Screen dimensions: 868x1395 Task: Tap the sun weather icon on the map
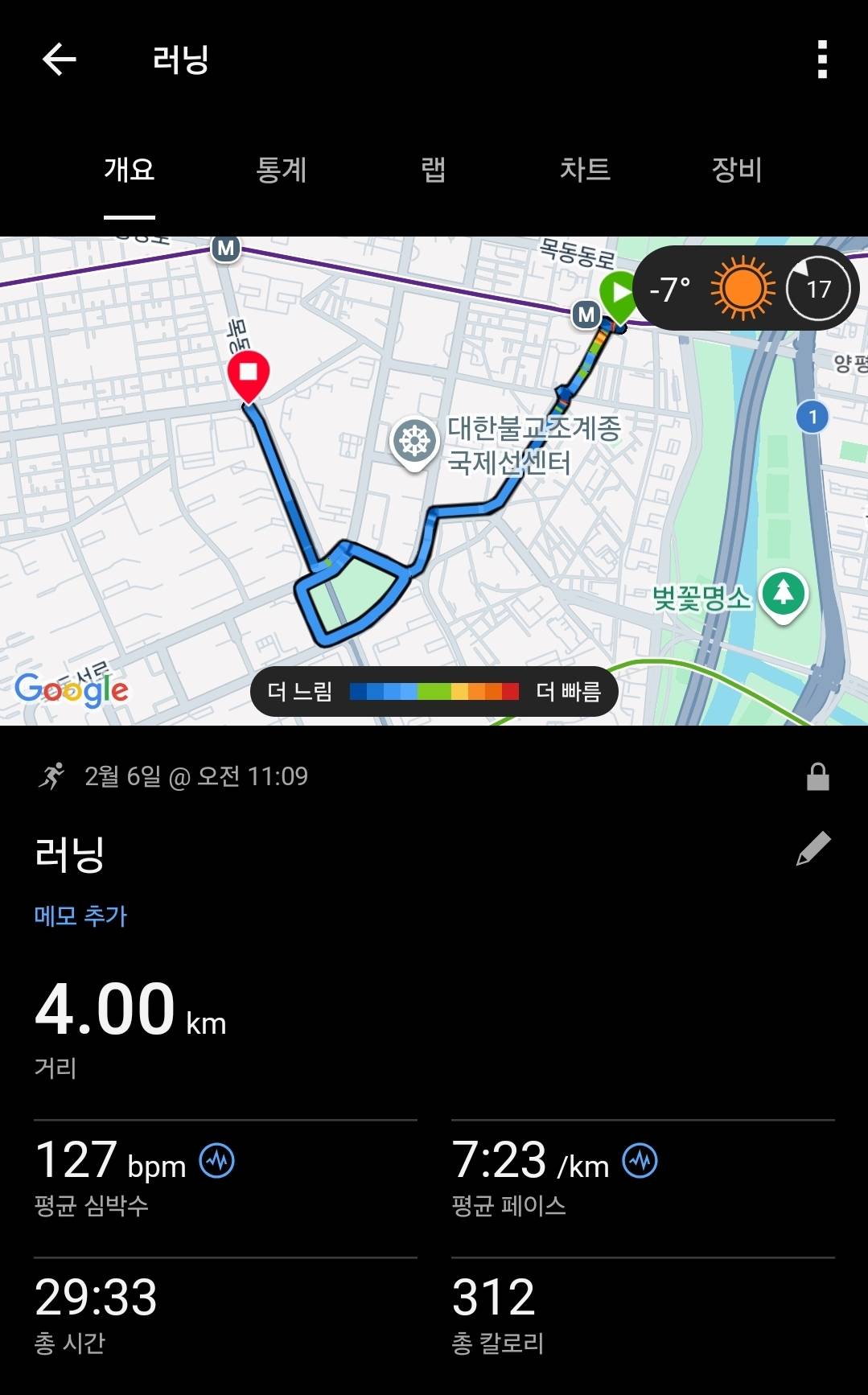[x=740, y=288]
